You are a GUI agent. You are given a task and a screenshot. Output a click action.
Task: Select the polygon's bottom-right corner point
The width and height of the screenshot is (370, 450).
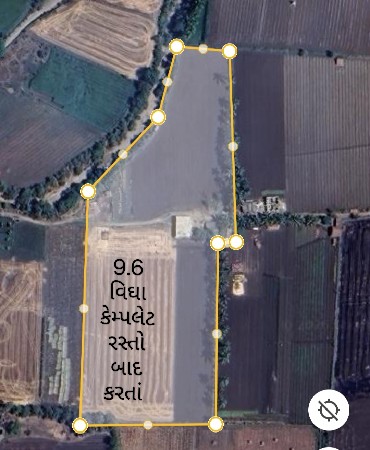pyautogui.click(x=216, y=424)
